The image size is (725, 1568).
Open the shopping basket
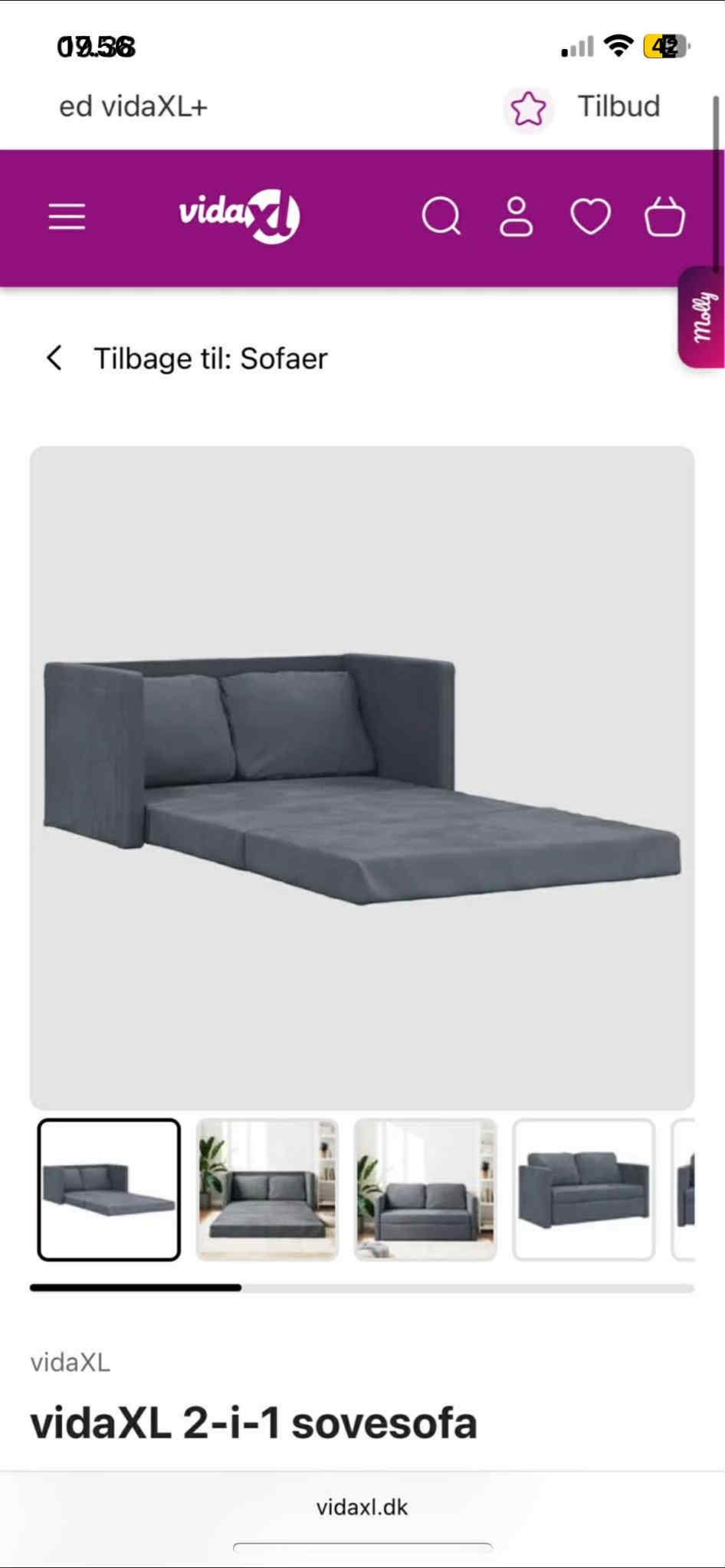[664, 217]
